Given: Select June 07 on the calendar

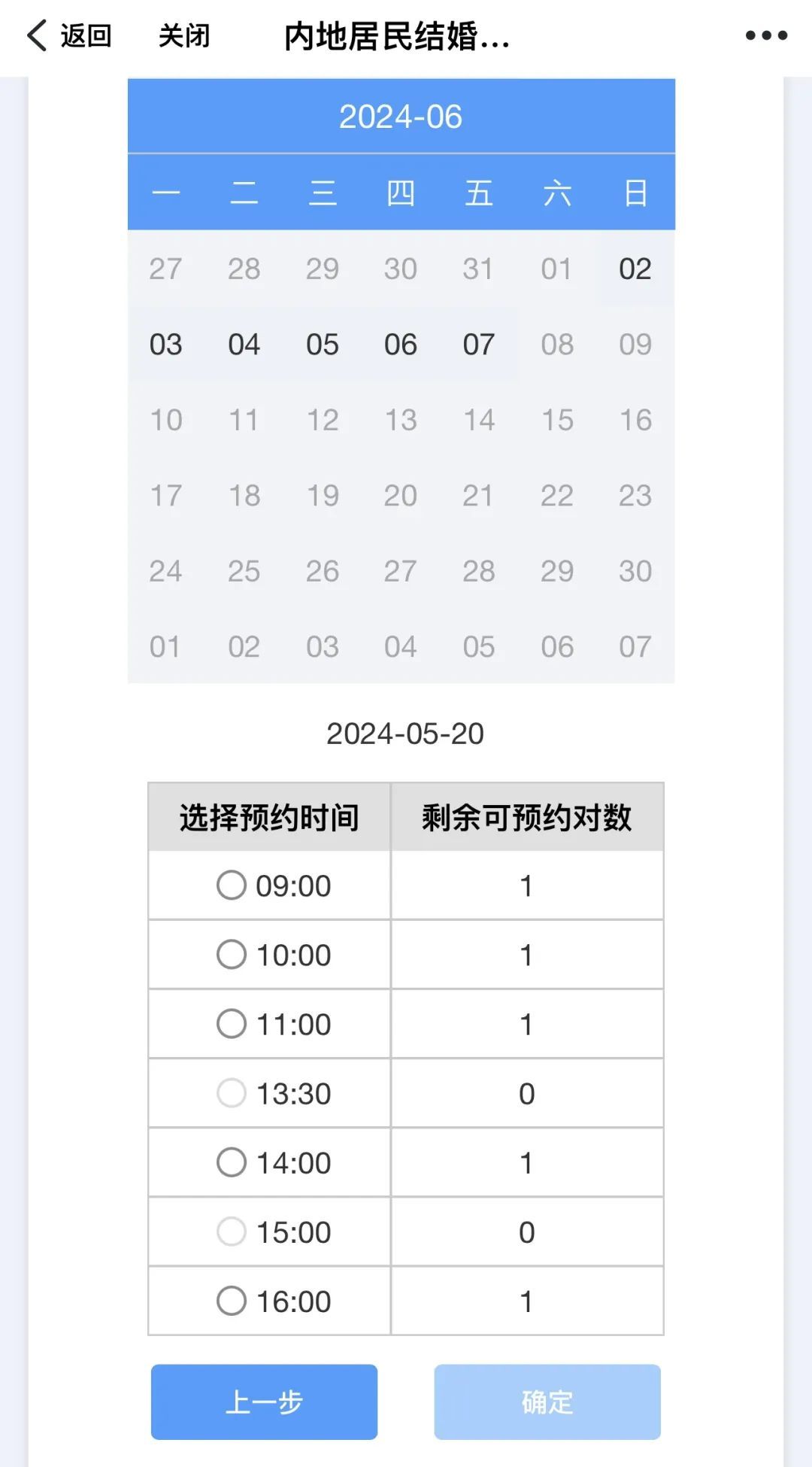Looking at the screenshot, I should click(x=480, y=345).
